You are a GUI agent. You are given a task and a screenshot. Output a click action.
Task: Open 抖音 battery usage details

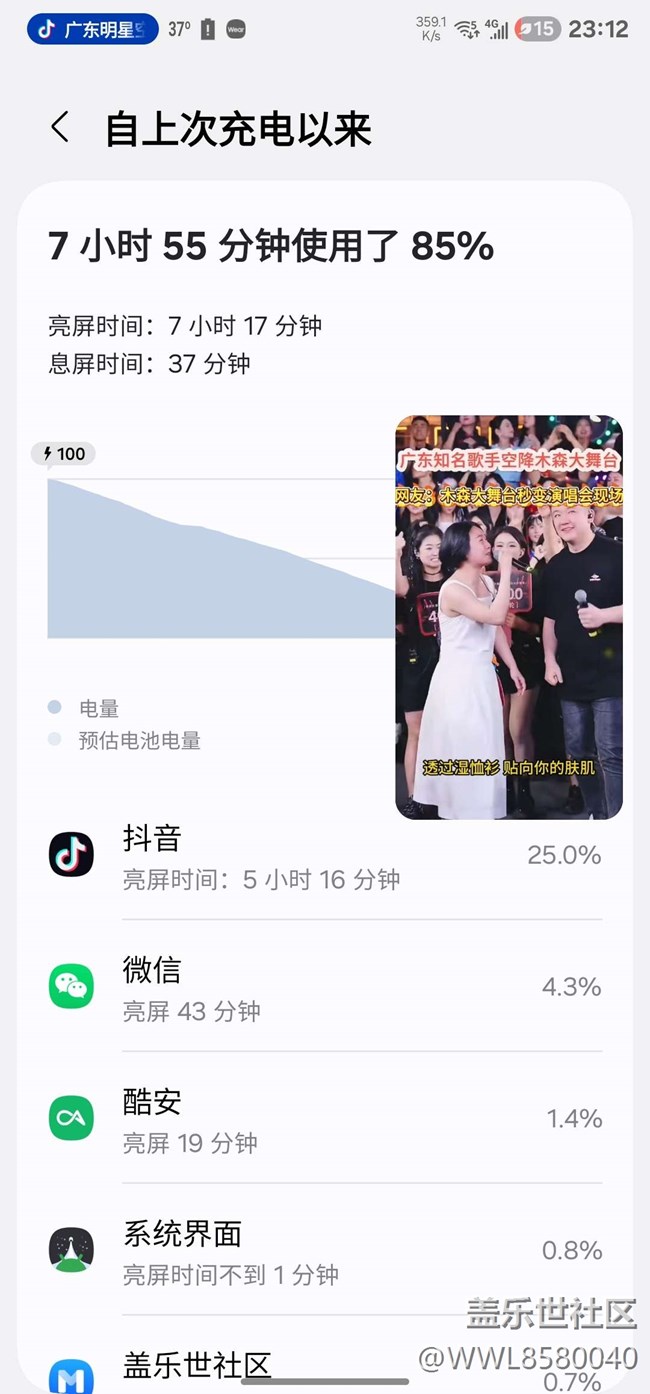(x=325, y=855)
